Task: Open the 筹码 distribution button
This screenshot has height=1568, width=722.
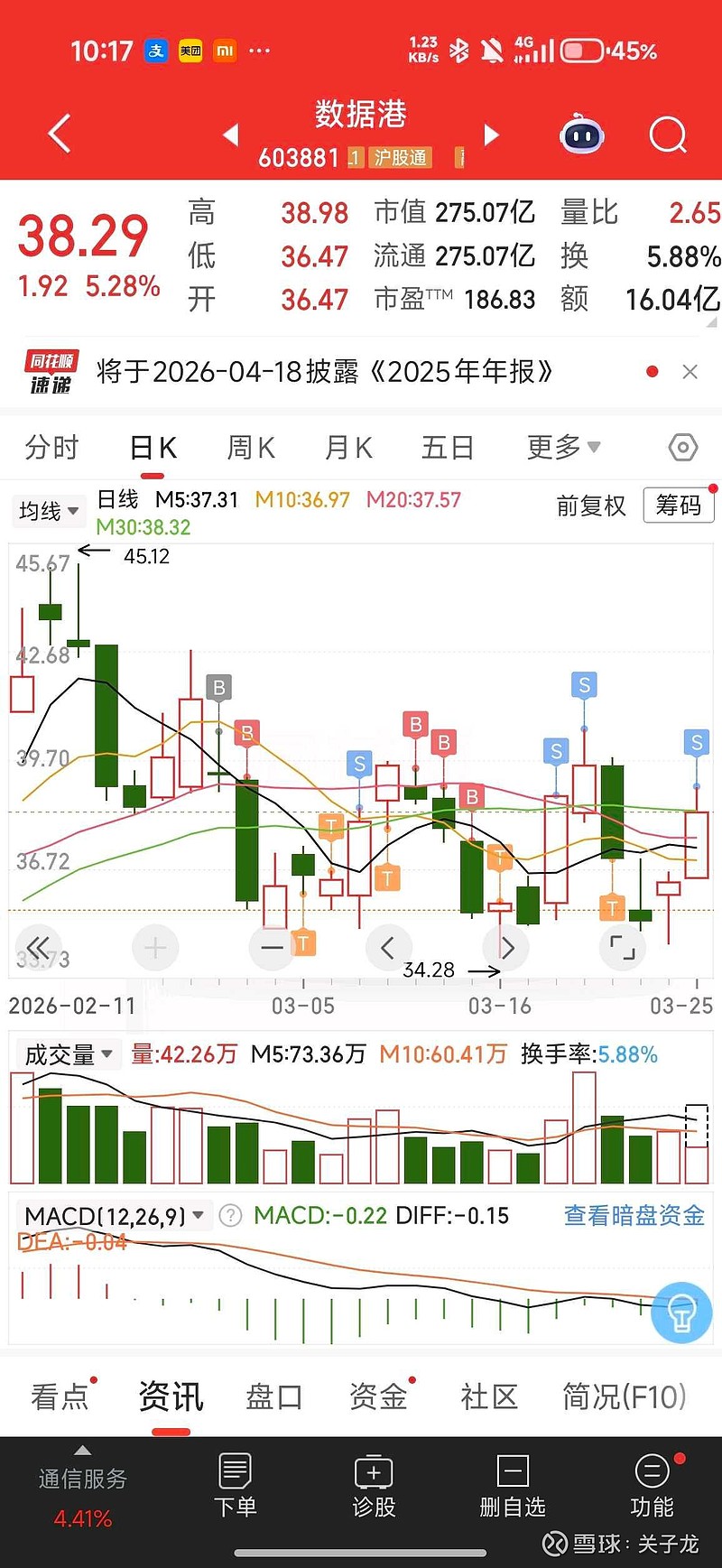Action: click(x=679, y=506)
